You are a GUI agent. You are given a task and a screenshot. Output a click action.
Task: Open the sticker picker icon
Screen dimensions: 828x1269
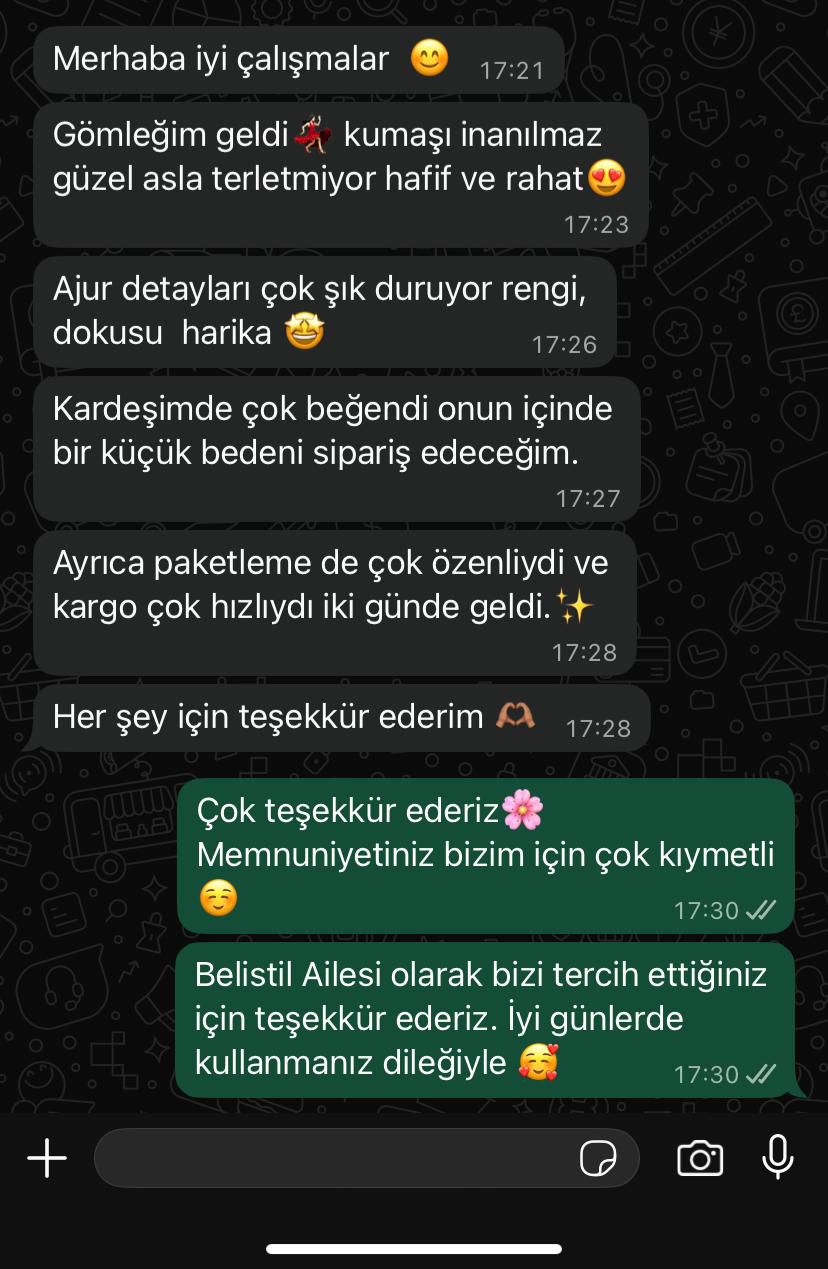tap(598, 1159)
